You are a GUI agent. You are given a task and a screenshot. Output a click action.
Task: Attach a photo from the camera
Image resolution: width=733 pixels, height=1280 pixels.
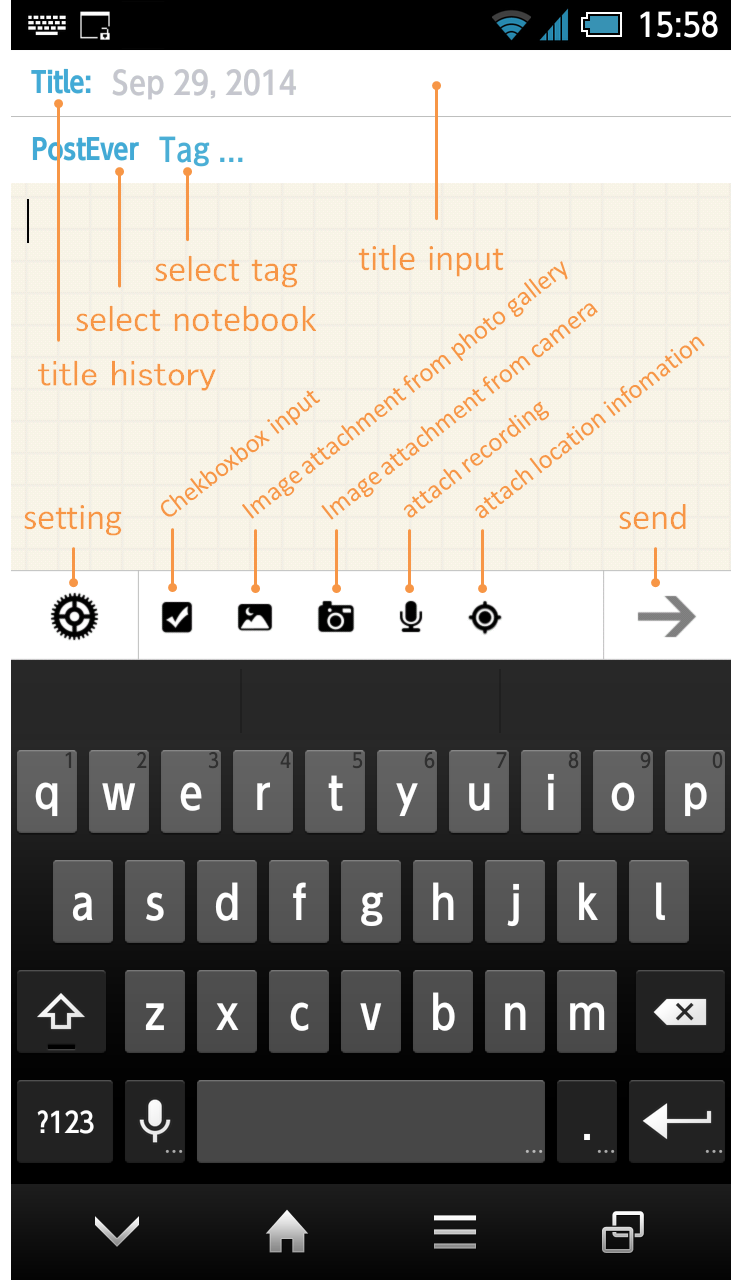pyautogui.click(x=336, y=617)
